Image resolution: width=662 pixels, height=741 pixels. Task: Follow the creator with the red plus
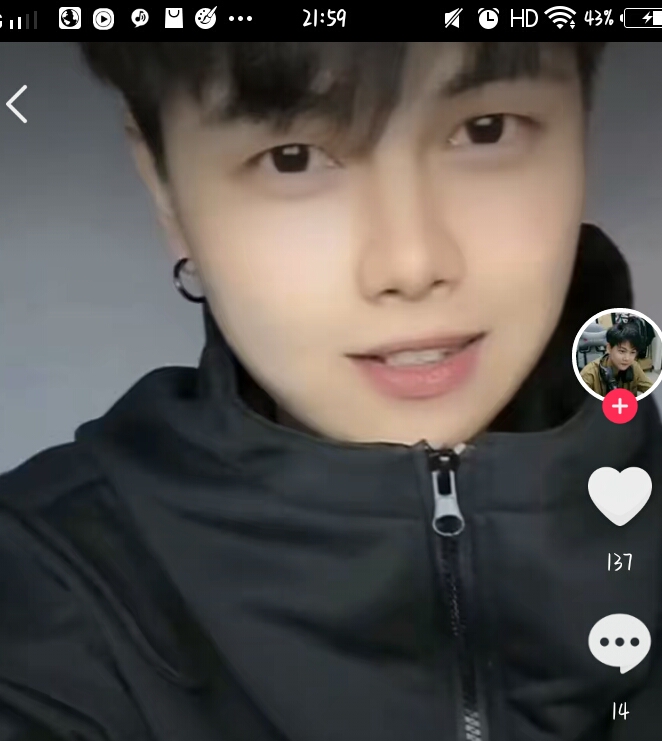pos(620,406)
